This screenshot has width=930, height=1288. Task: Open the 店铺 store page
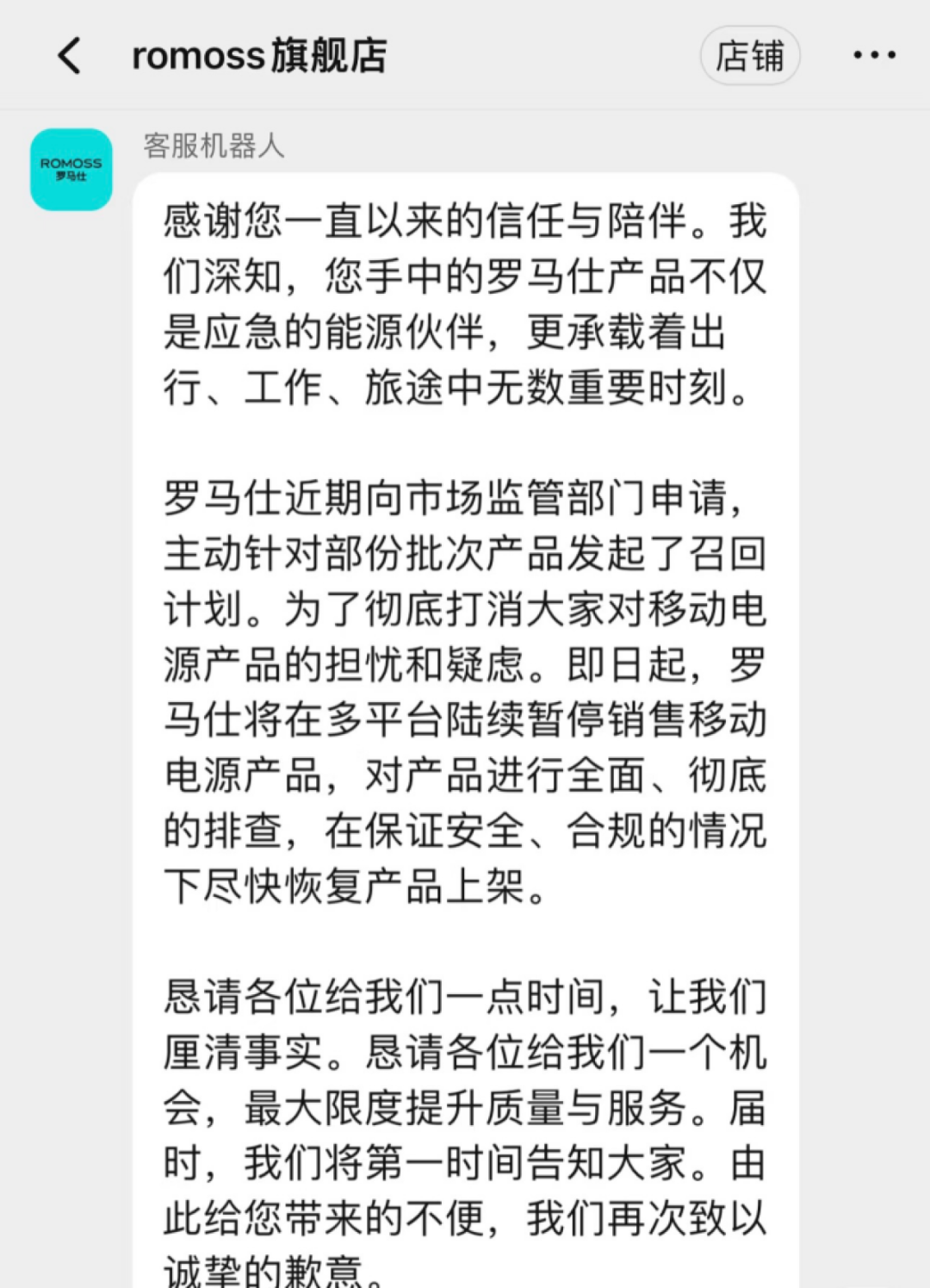tap(749, 56)
